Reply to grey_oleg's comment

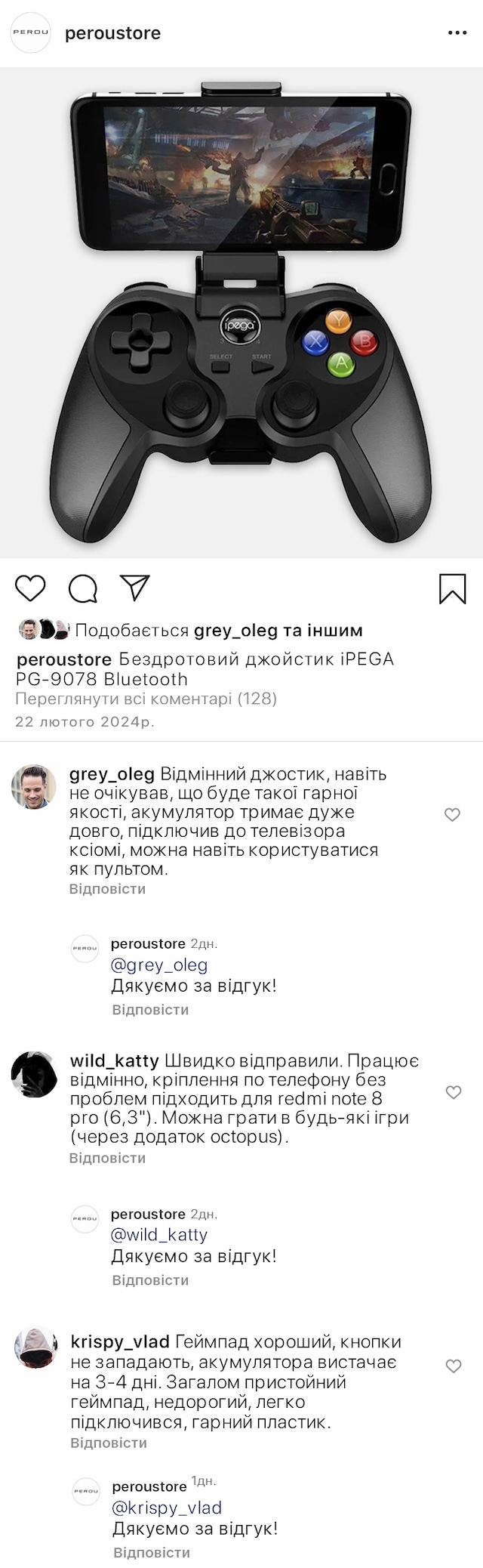[107, 889]
